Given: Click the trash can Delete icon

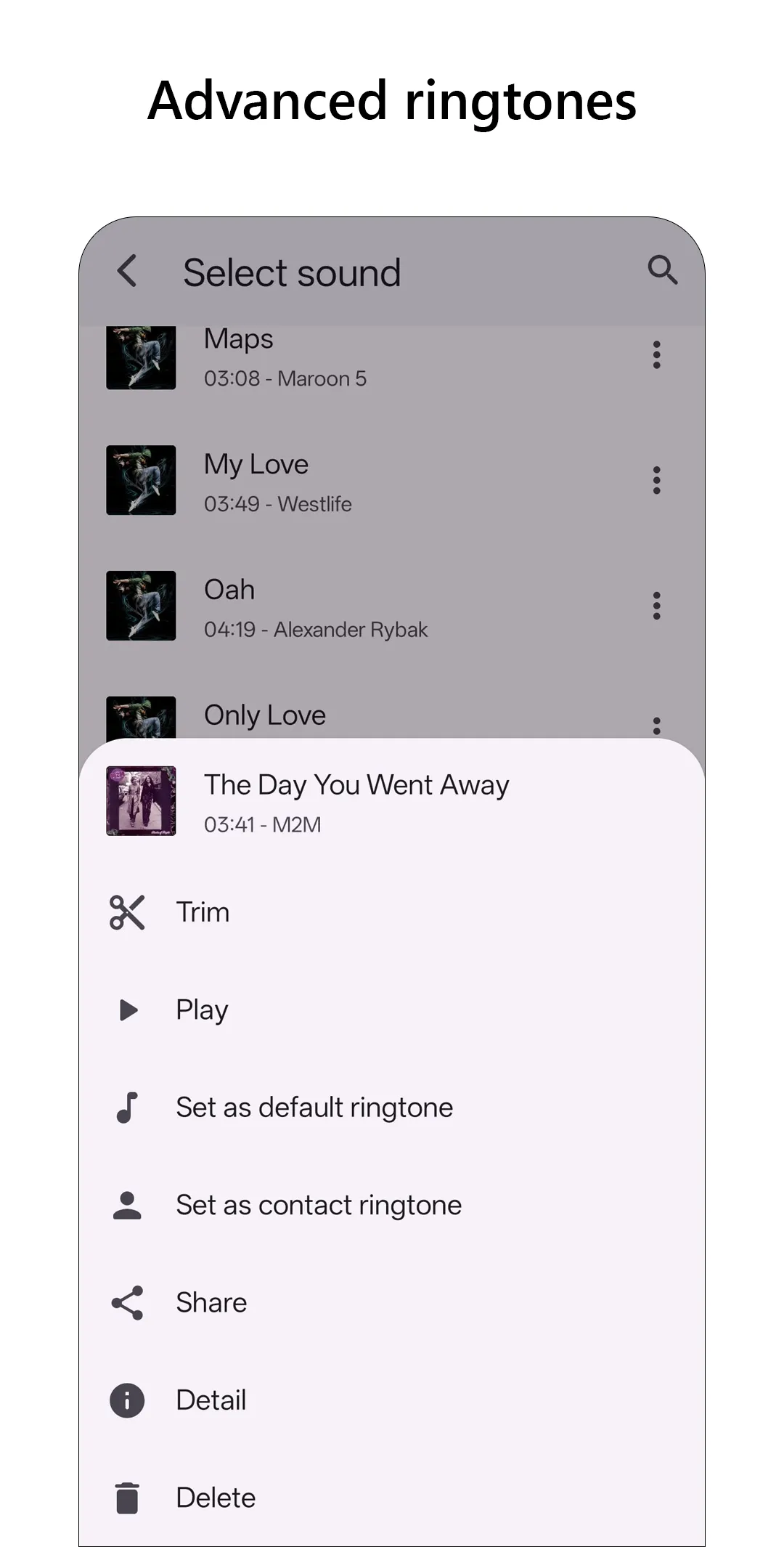Looking at the screenshot, I should (x=127, y=1496).
